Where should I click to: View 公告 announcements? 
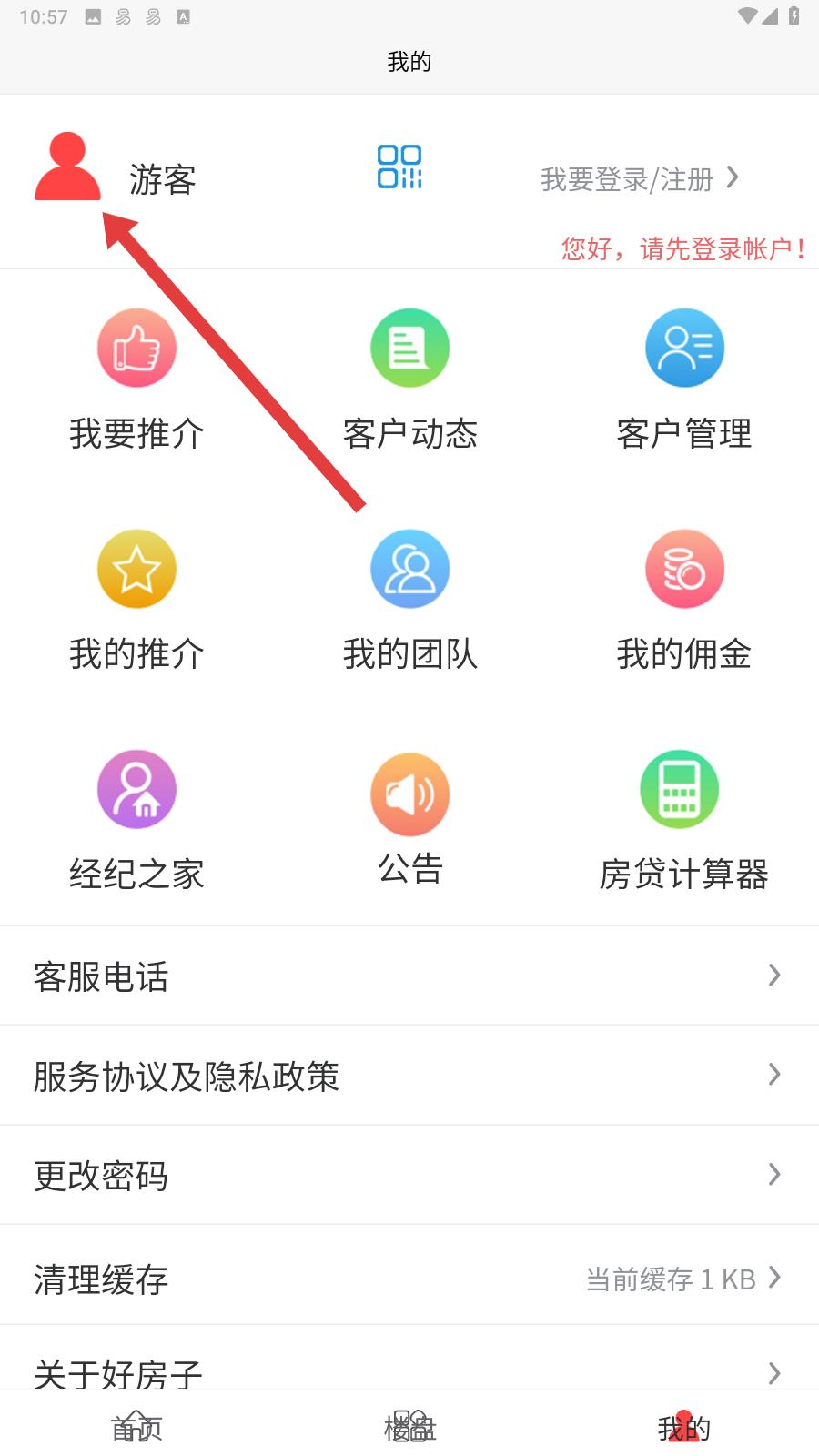pos(409,819)
